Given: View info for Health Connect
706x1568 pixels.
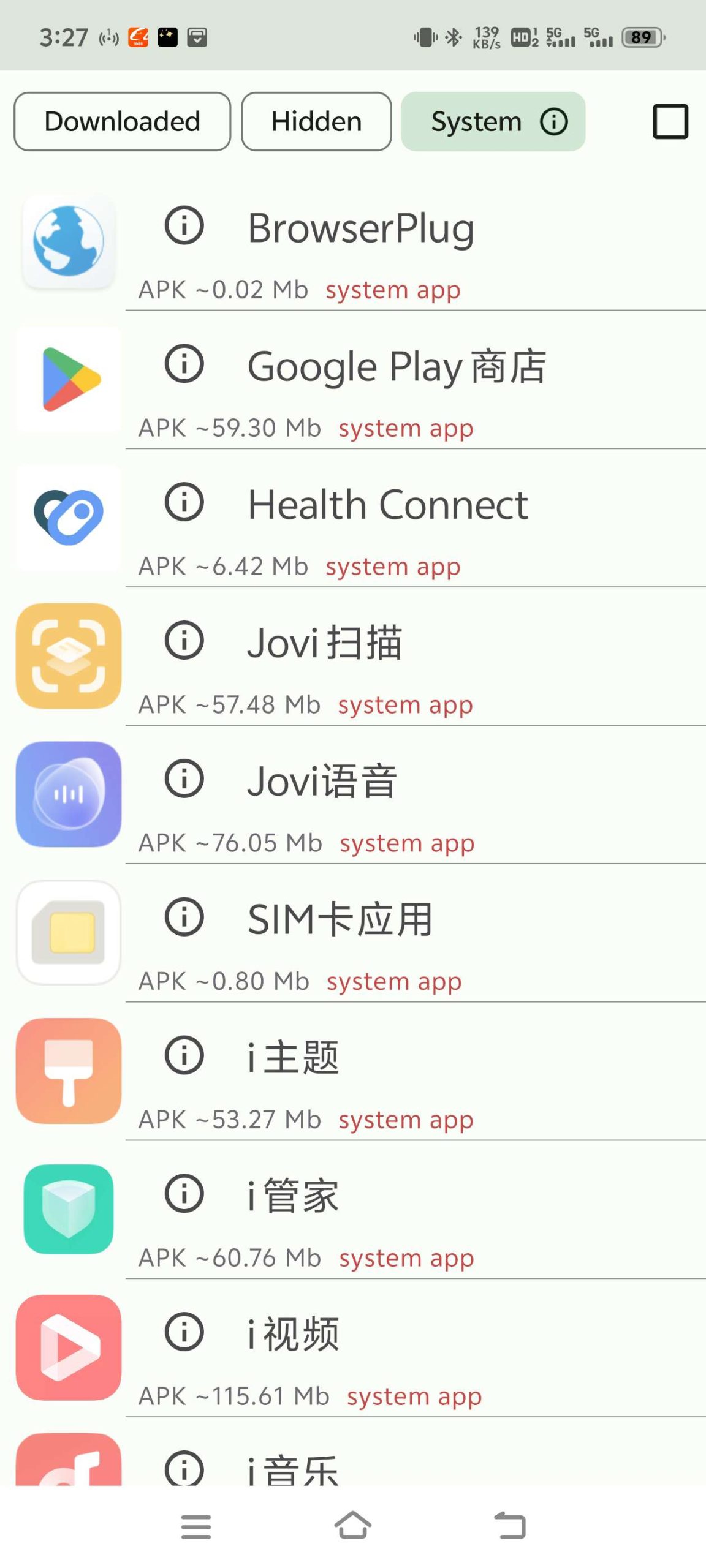Looking at the screenshot, I should 184,503.
